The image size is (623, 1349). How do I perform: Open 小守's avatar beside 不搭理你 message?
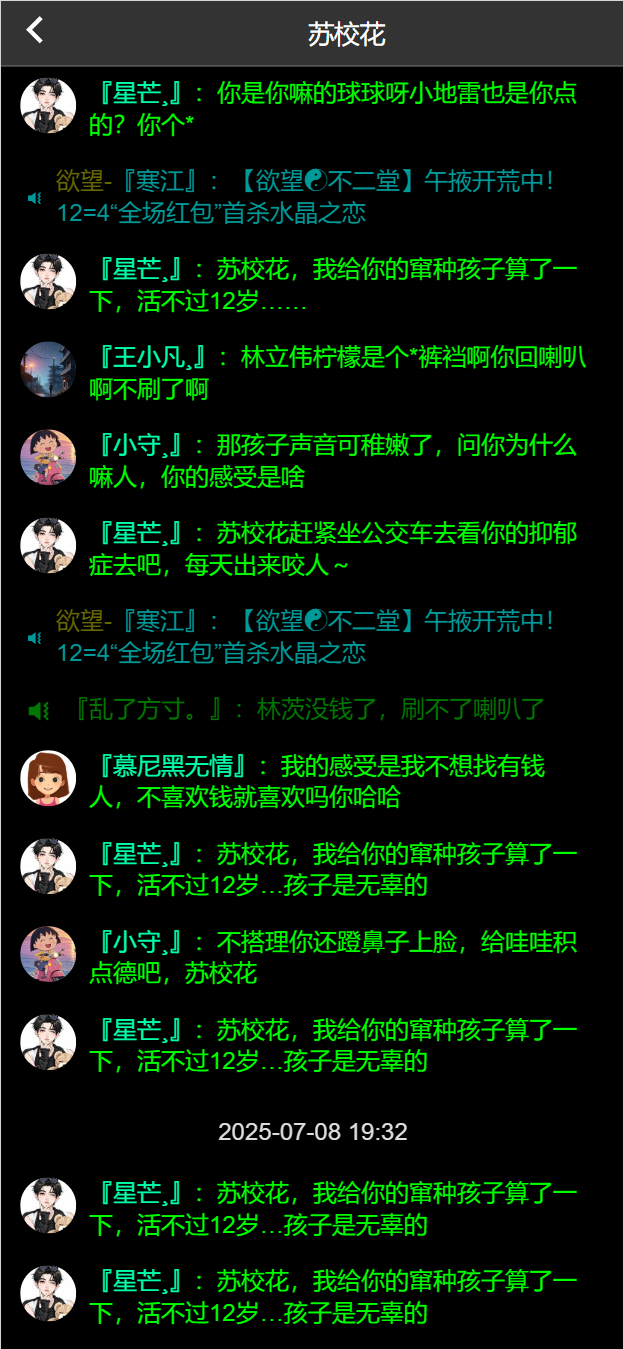pyautogui.click(x=48, y=953)
